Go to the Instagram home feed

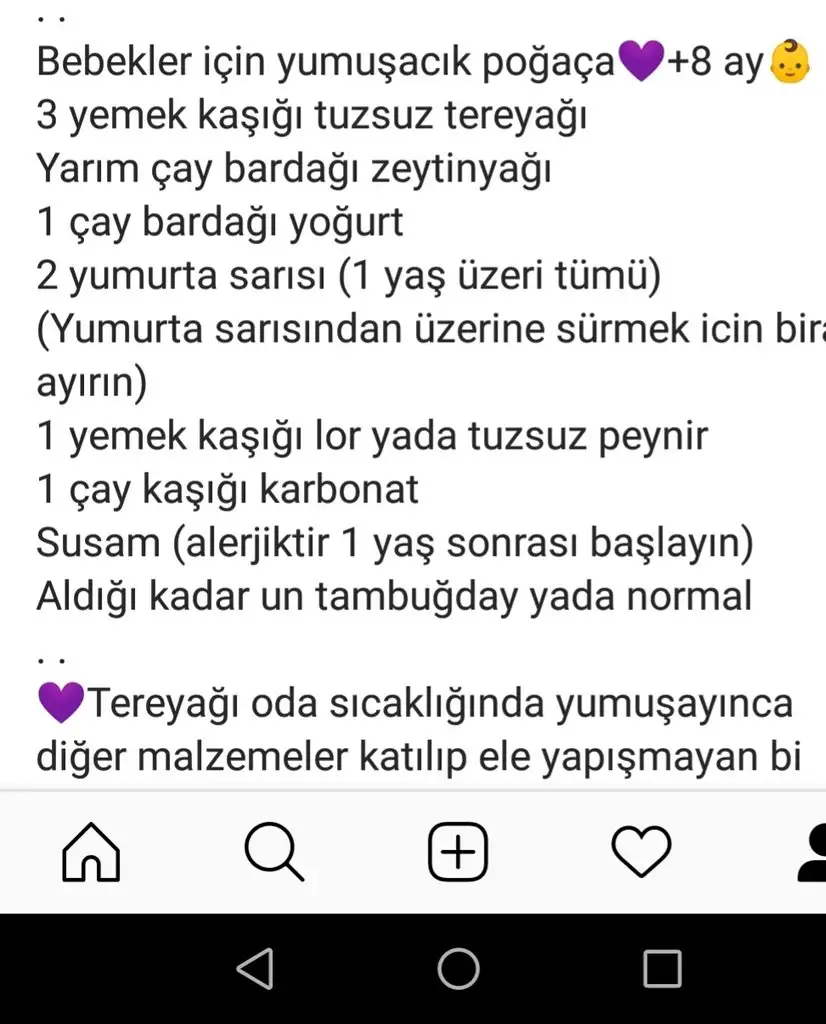(91, 854)
